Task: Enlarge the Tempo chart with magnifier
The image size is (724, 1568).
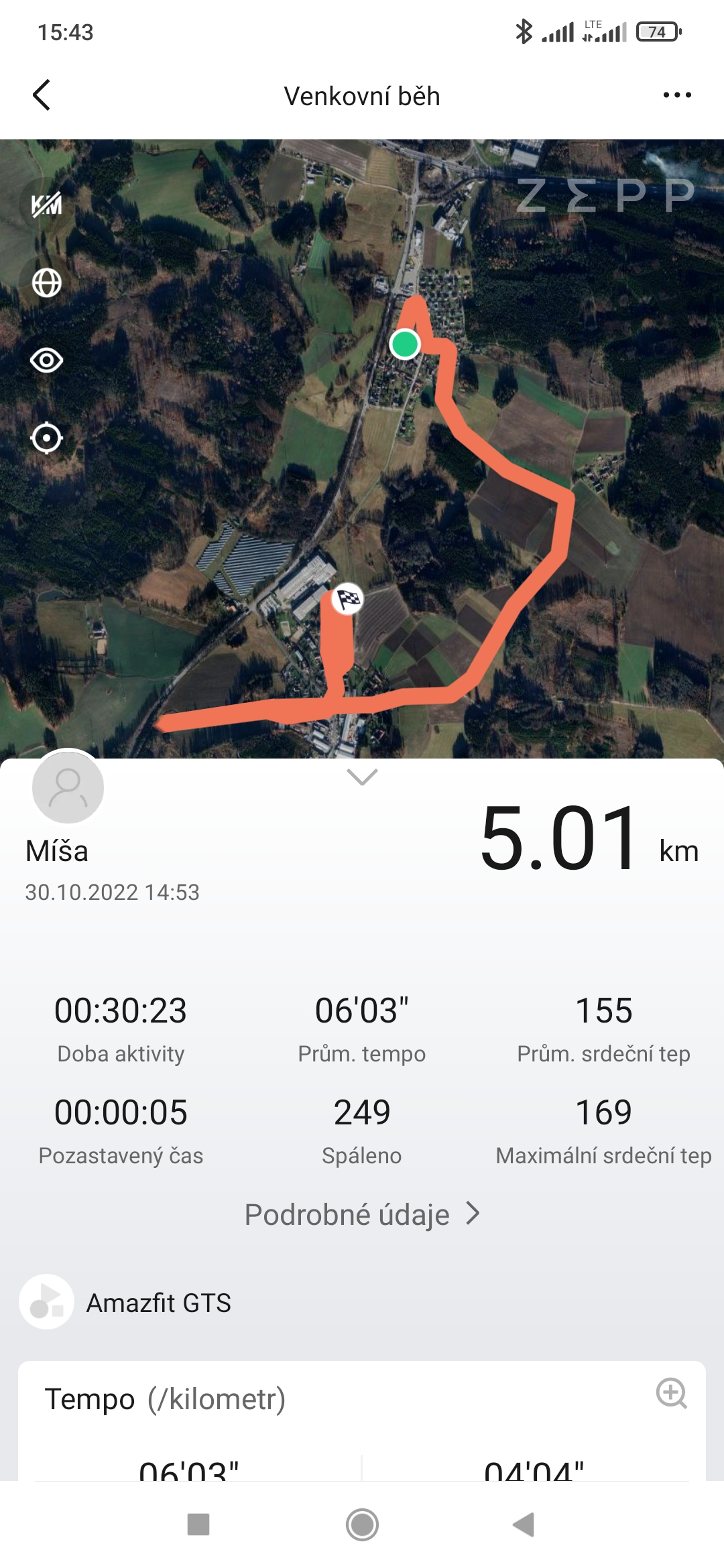Action: coord(671,1393)
